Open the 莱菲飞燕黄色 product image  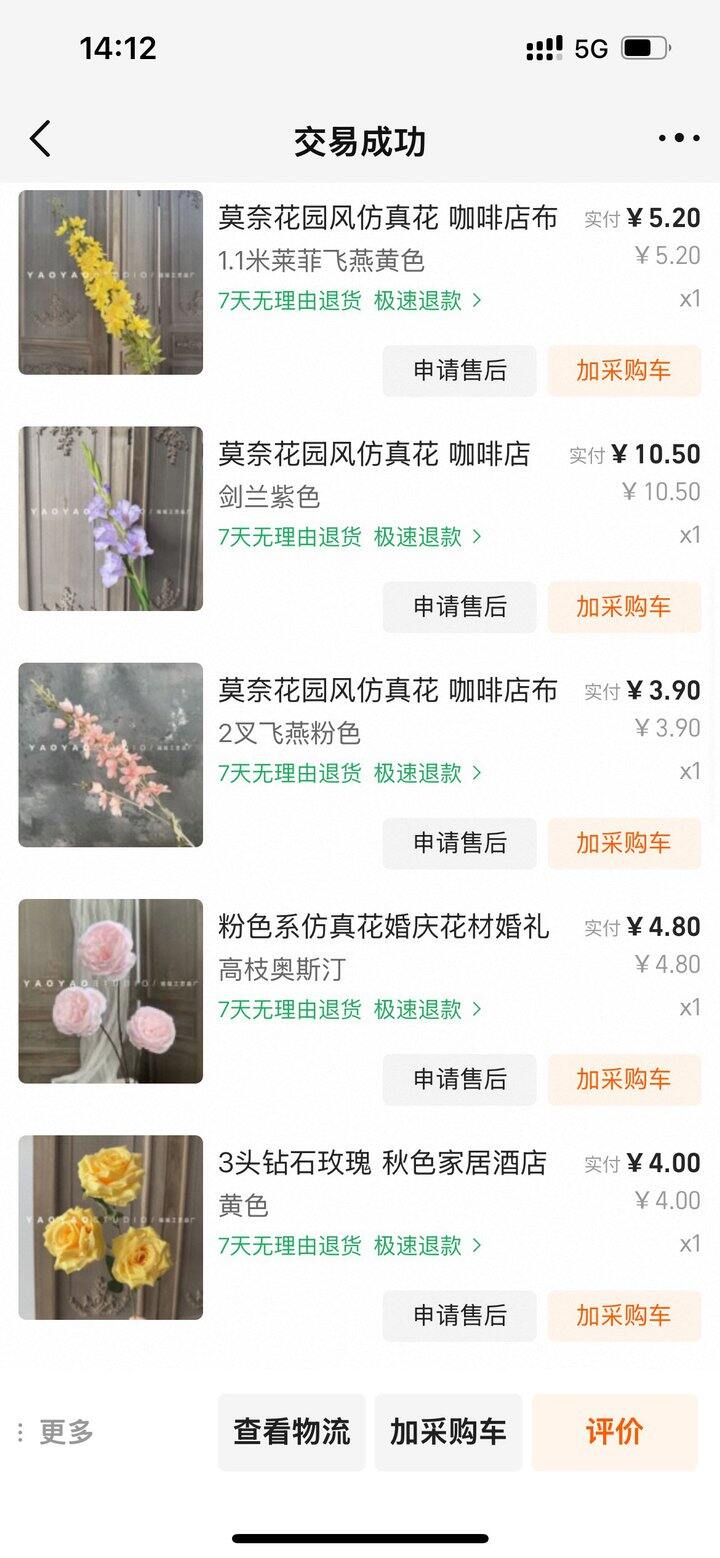tap(111, 283)
